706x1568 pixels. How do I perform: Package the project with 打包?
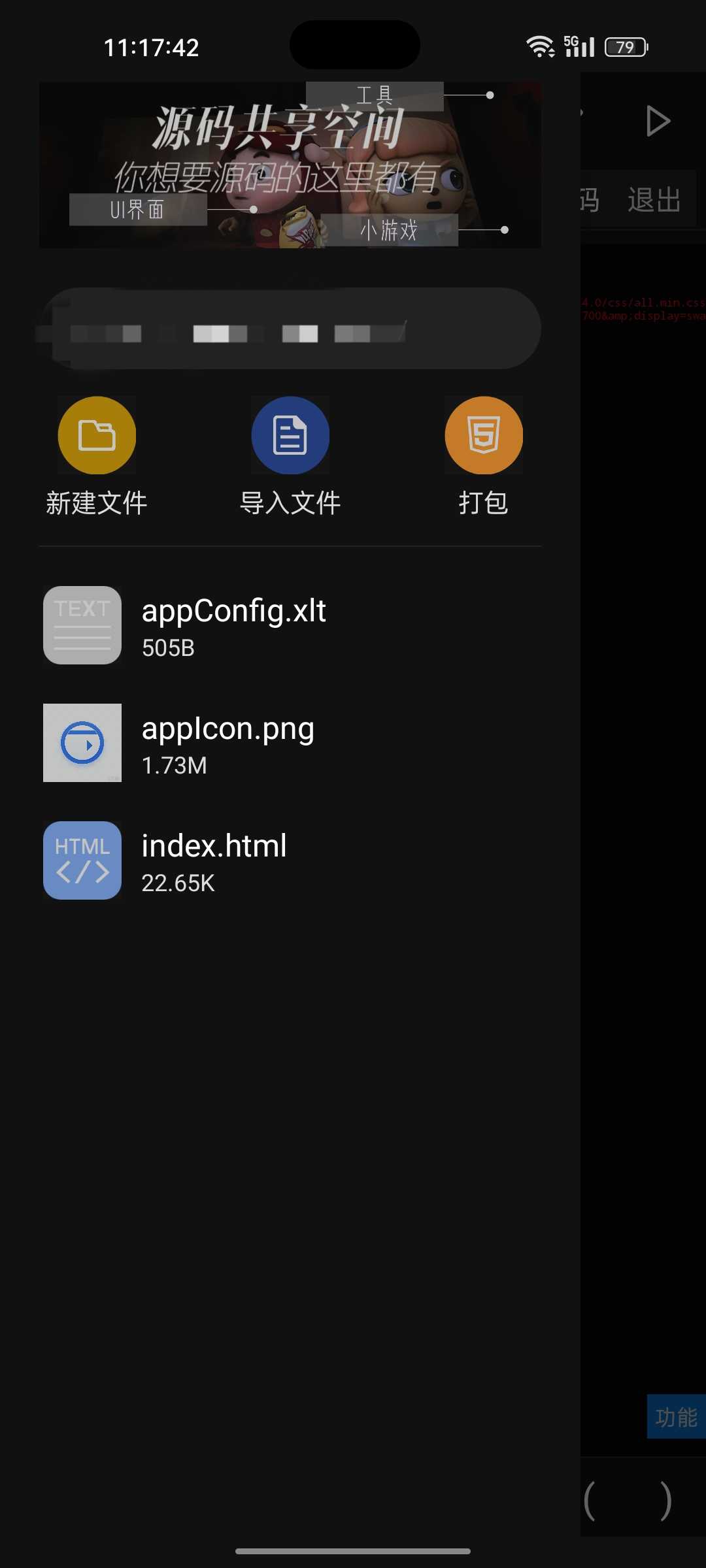pos(484,436)
